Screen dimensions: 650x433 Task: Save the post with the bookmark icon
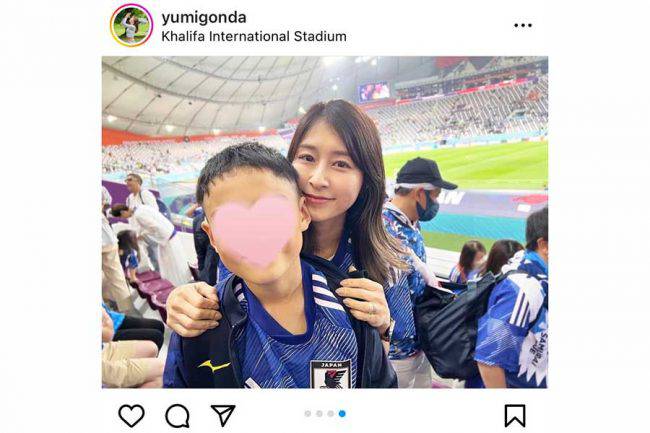[515, 415]
